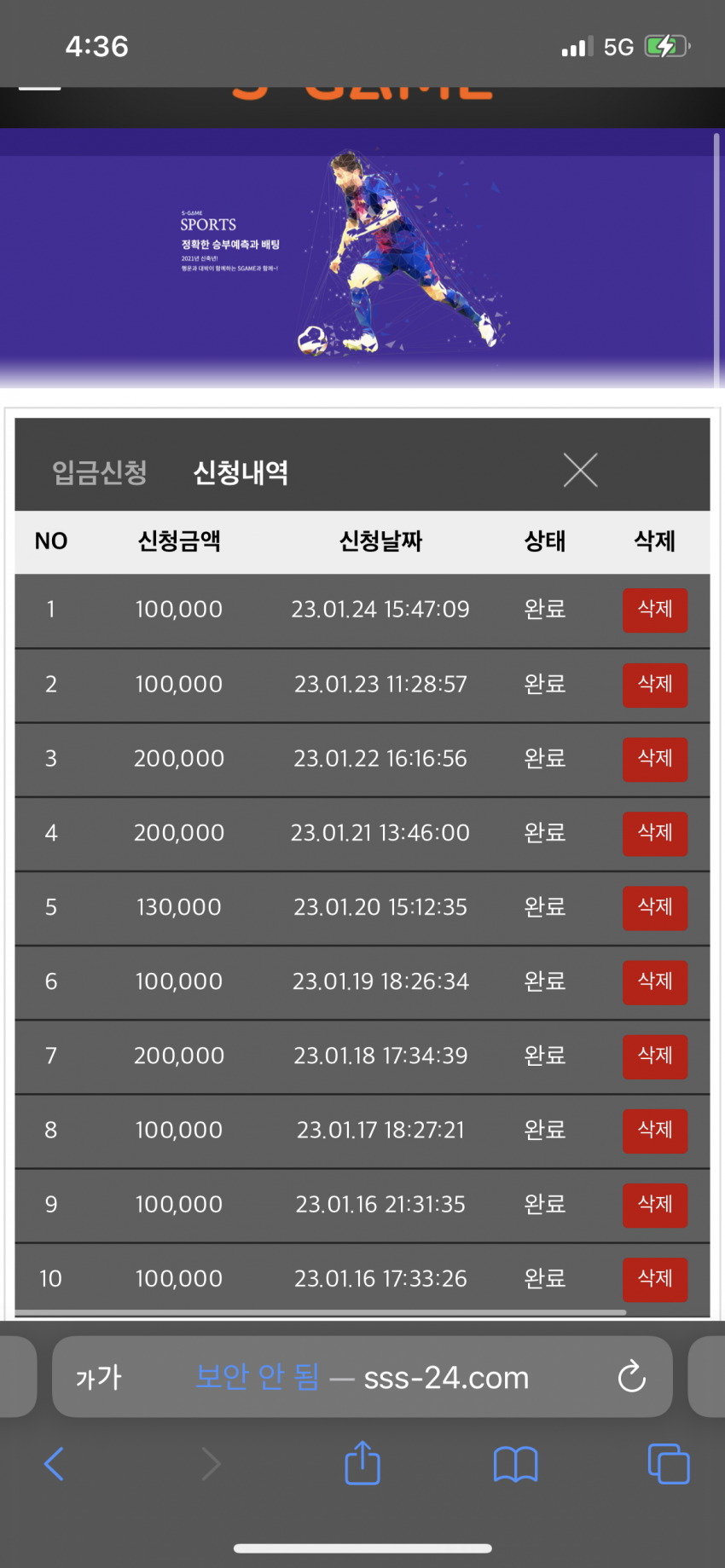The image size is (725, 1568).
Task: Reload the sss-24.com page
Action: coord(631,1376)
